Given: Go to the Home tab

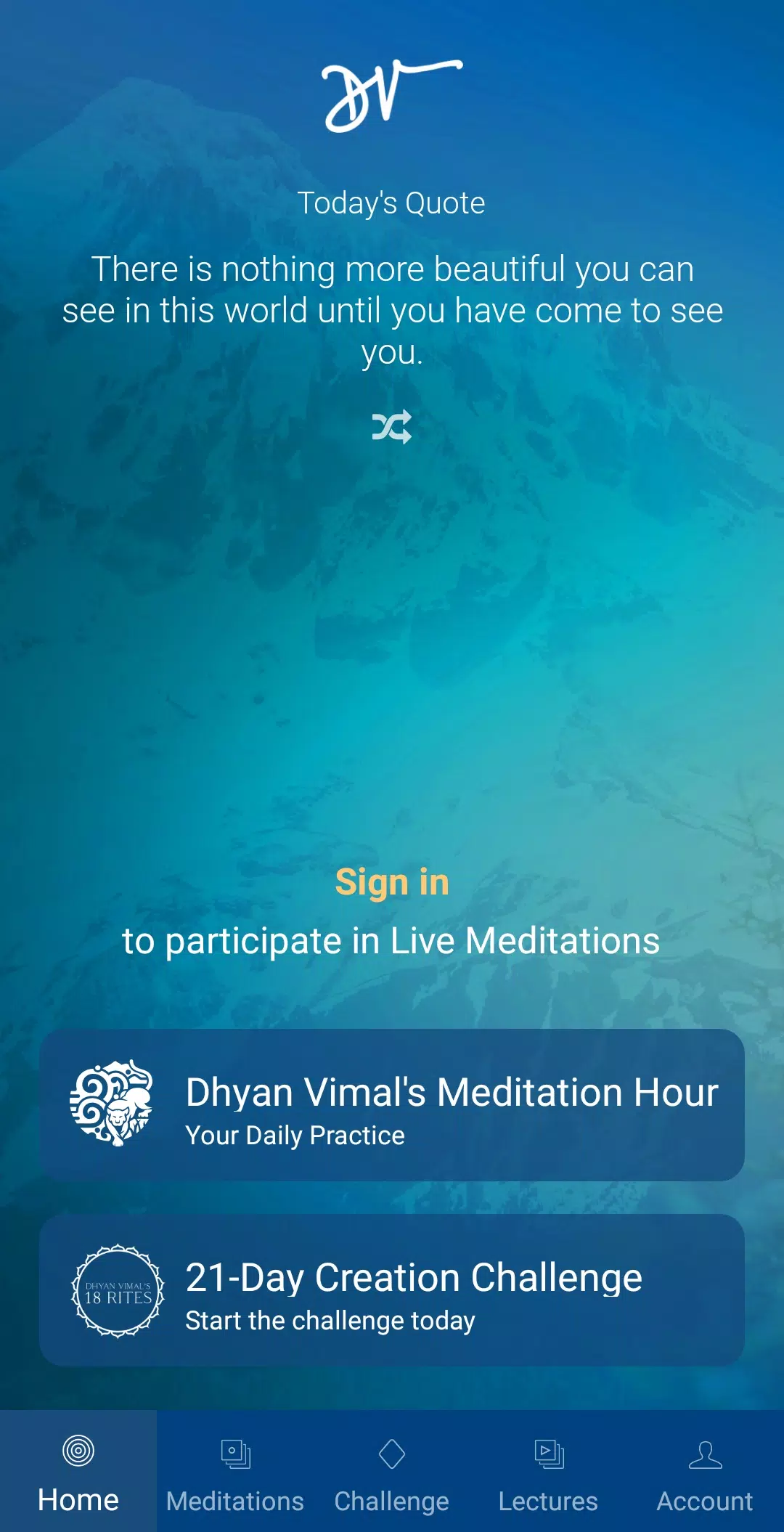Looking at the screenshot, I should point(78,1471).
